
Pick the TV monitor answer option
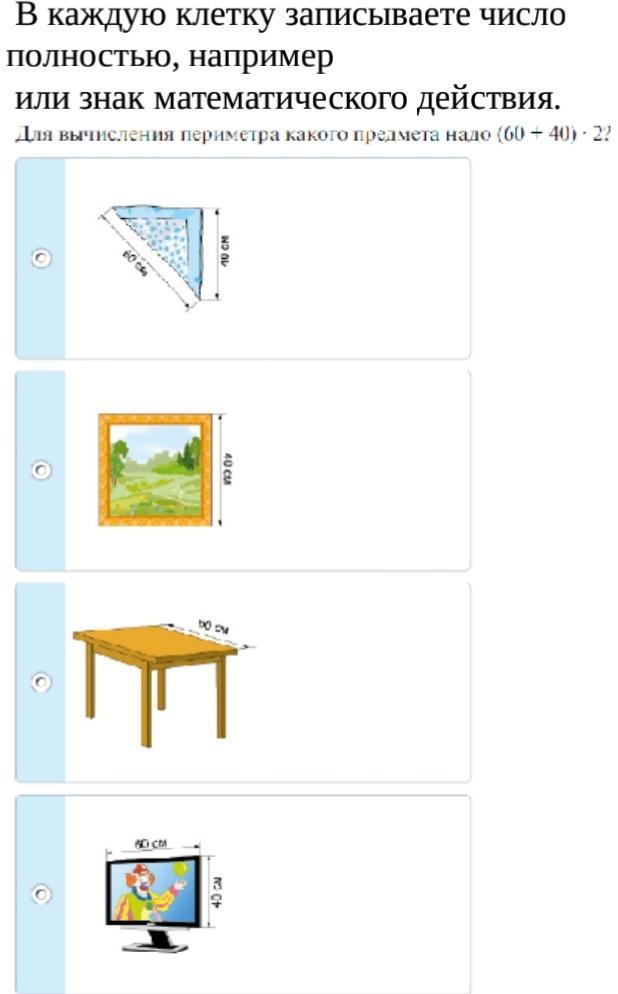pyautogui.click(x=41, y=894)
